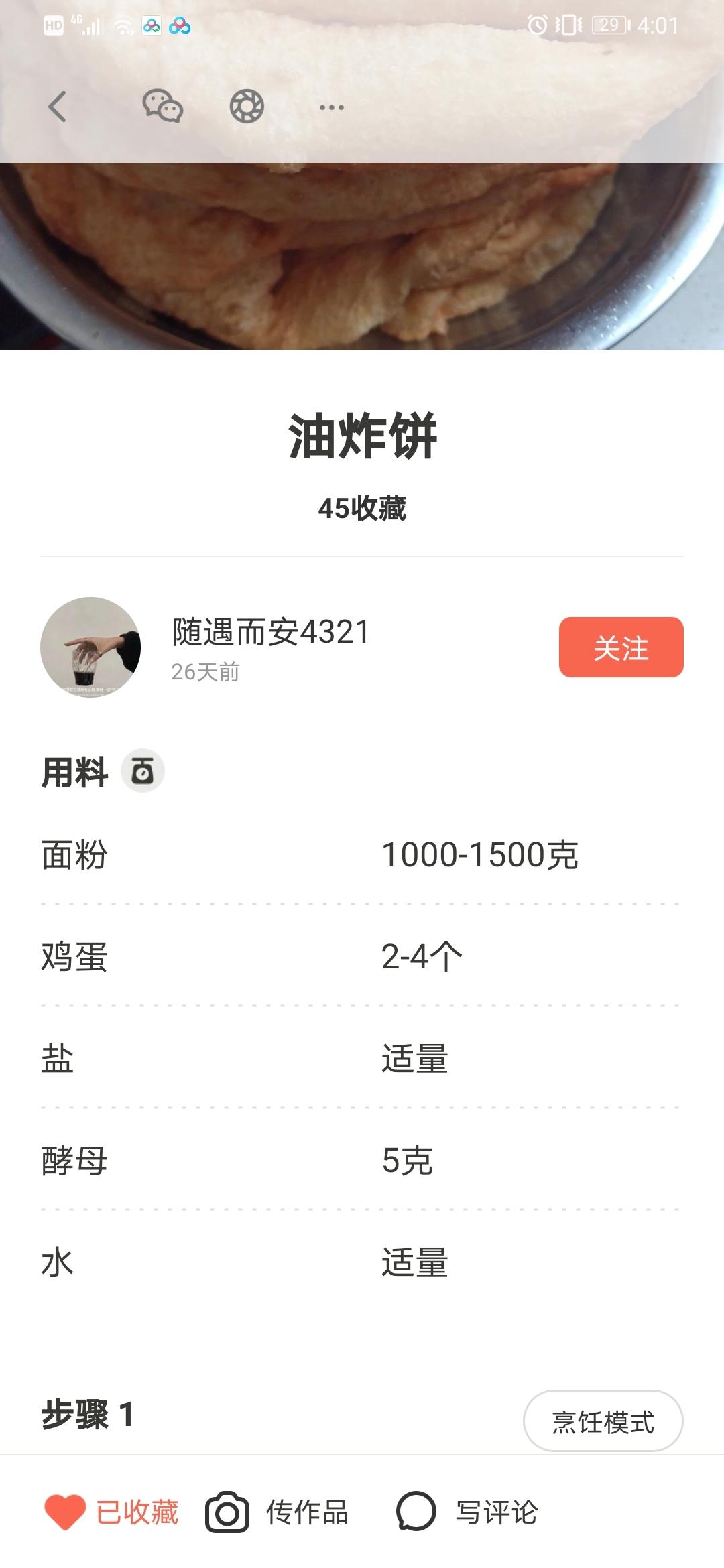This screenshot has height=1568, width=724.
Task: Open the ingredient scale icon beside 用料
Action: 142,771
